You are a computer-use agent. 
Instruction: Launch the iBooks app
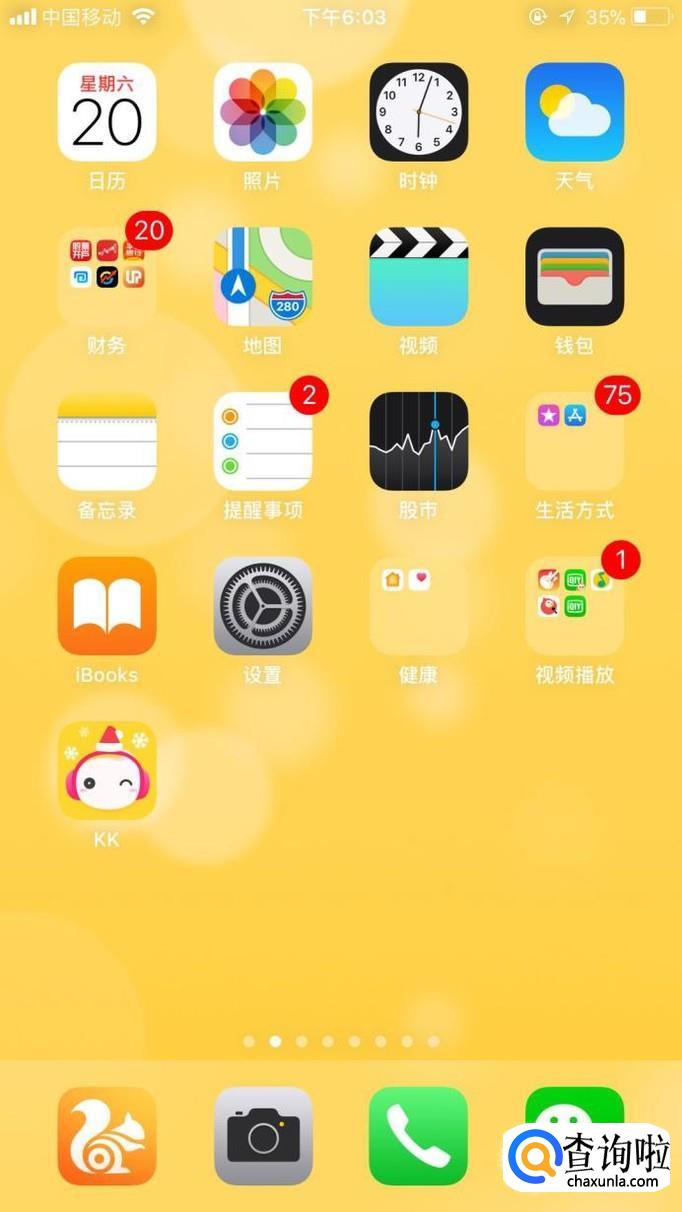pyautogui.click(x=107, y=606)
